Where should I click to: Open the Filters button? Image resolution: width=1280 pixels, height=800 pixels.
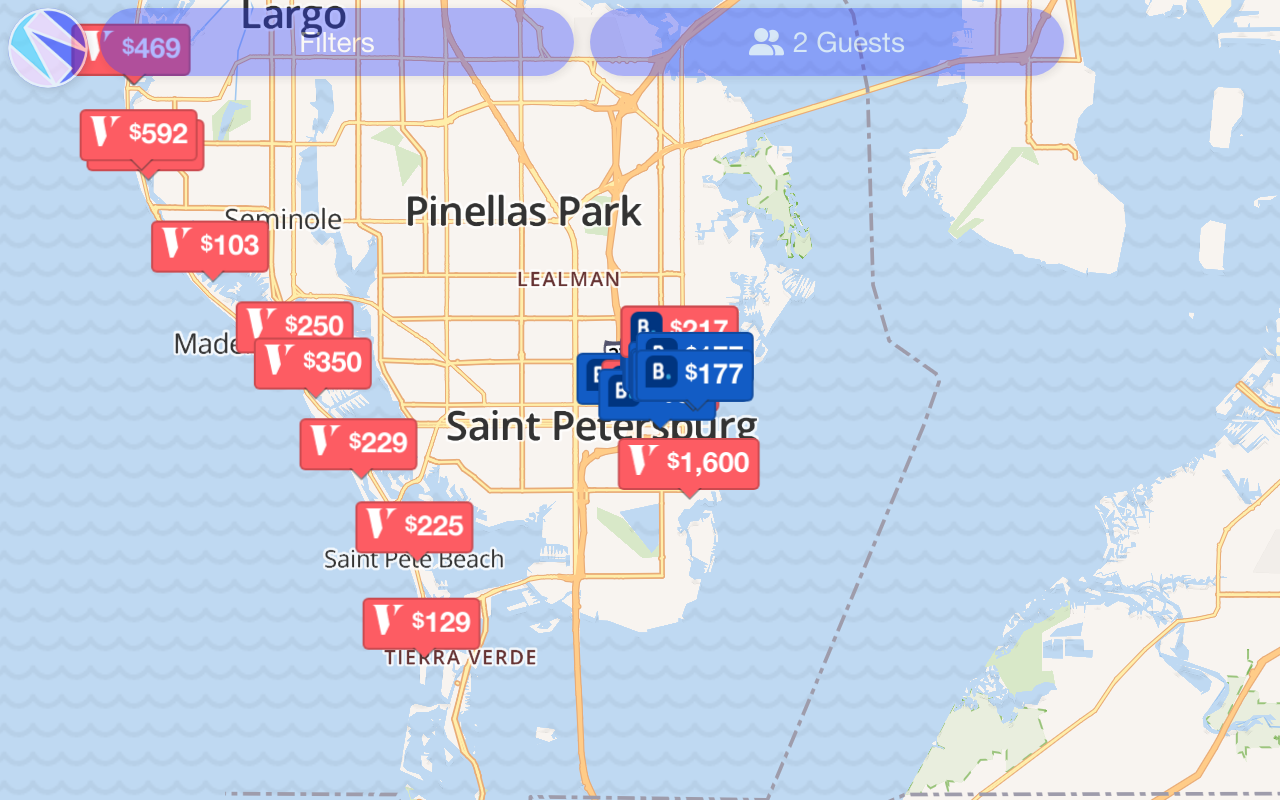(337, 43)
